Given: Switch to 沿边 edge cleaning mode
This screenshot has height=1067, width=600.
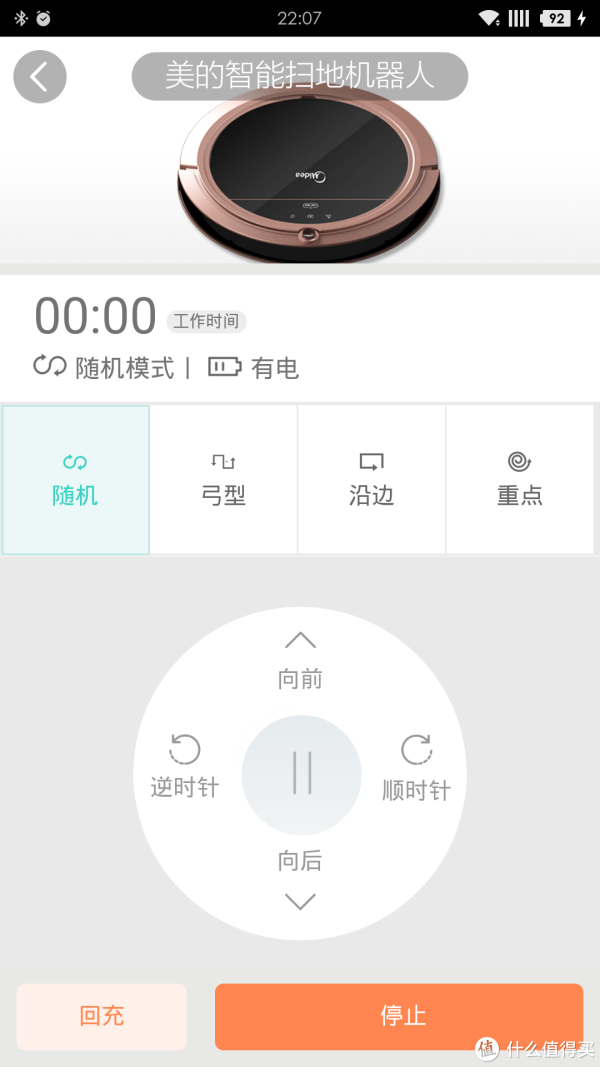Looking at the screenshot, I should tap(371, 480).
